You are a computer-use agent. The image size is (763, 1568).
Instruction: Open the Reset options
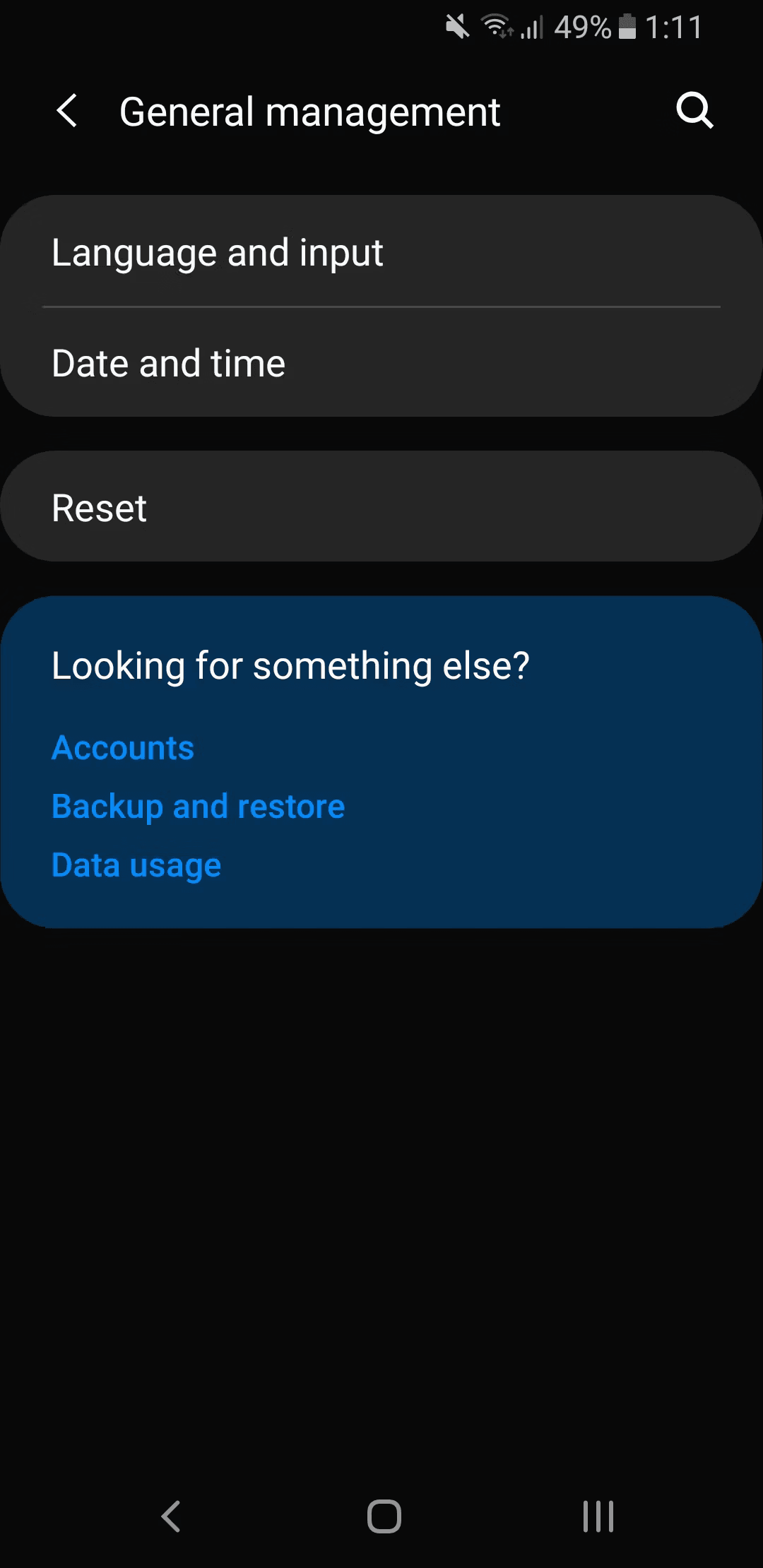(x=381, y=507)
